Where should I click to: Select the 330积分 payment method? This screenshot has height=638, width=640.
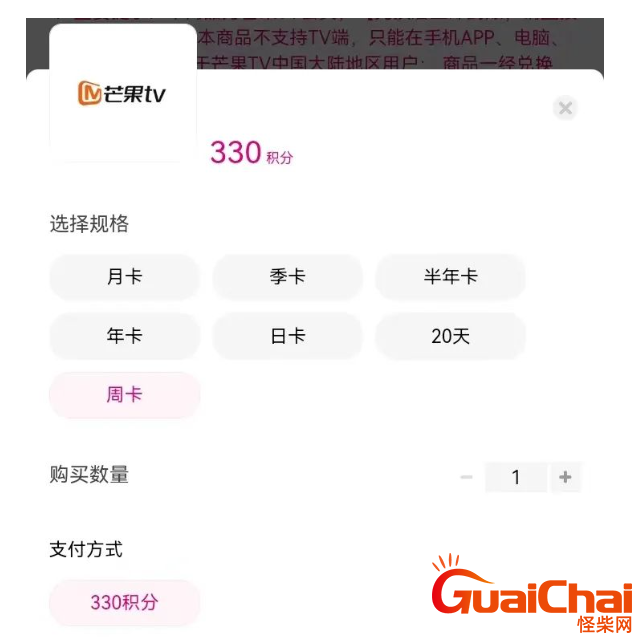click(x=125, y=603)
